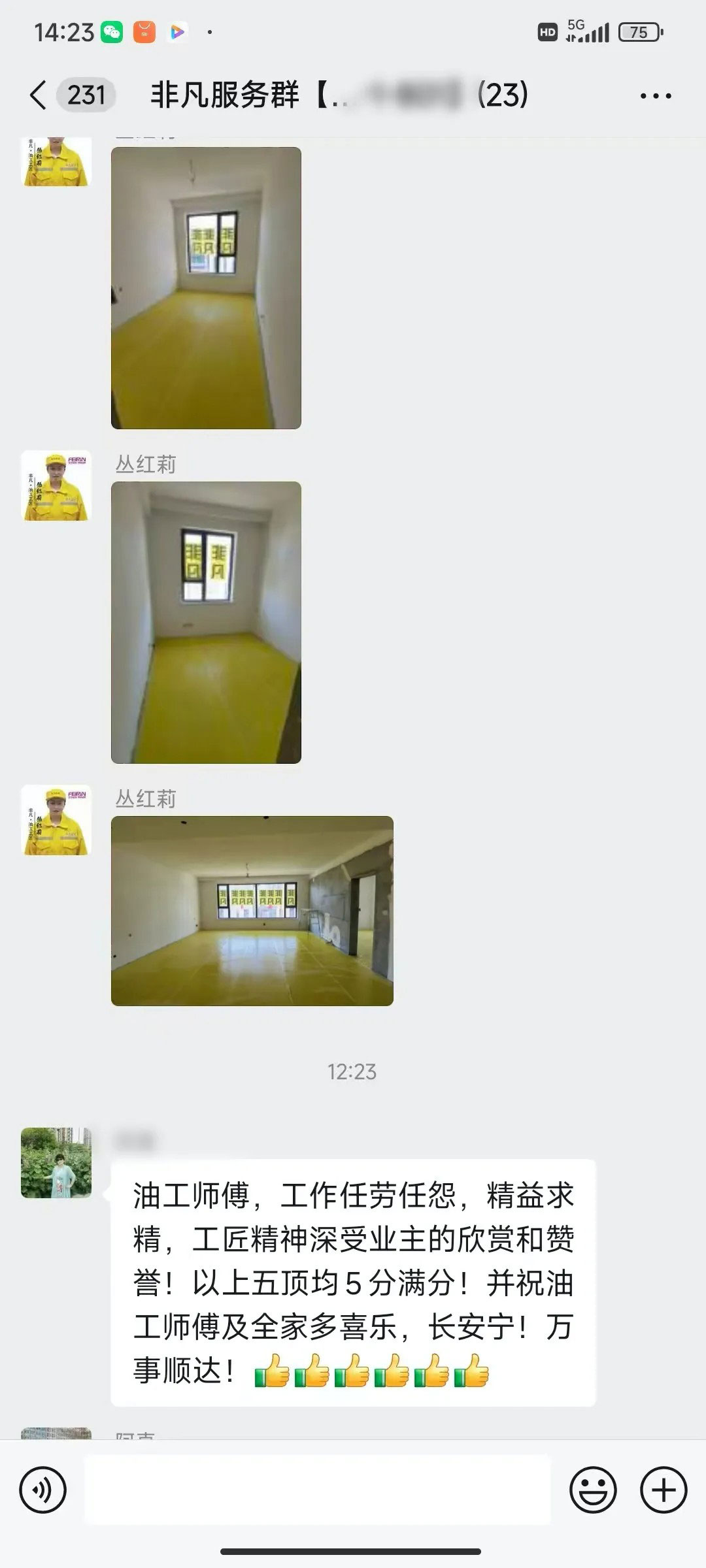Open the plus attachment menu
The width and height of the screenshot is (706, 1568).
[664, 1490]
